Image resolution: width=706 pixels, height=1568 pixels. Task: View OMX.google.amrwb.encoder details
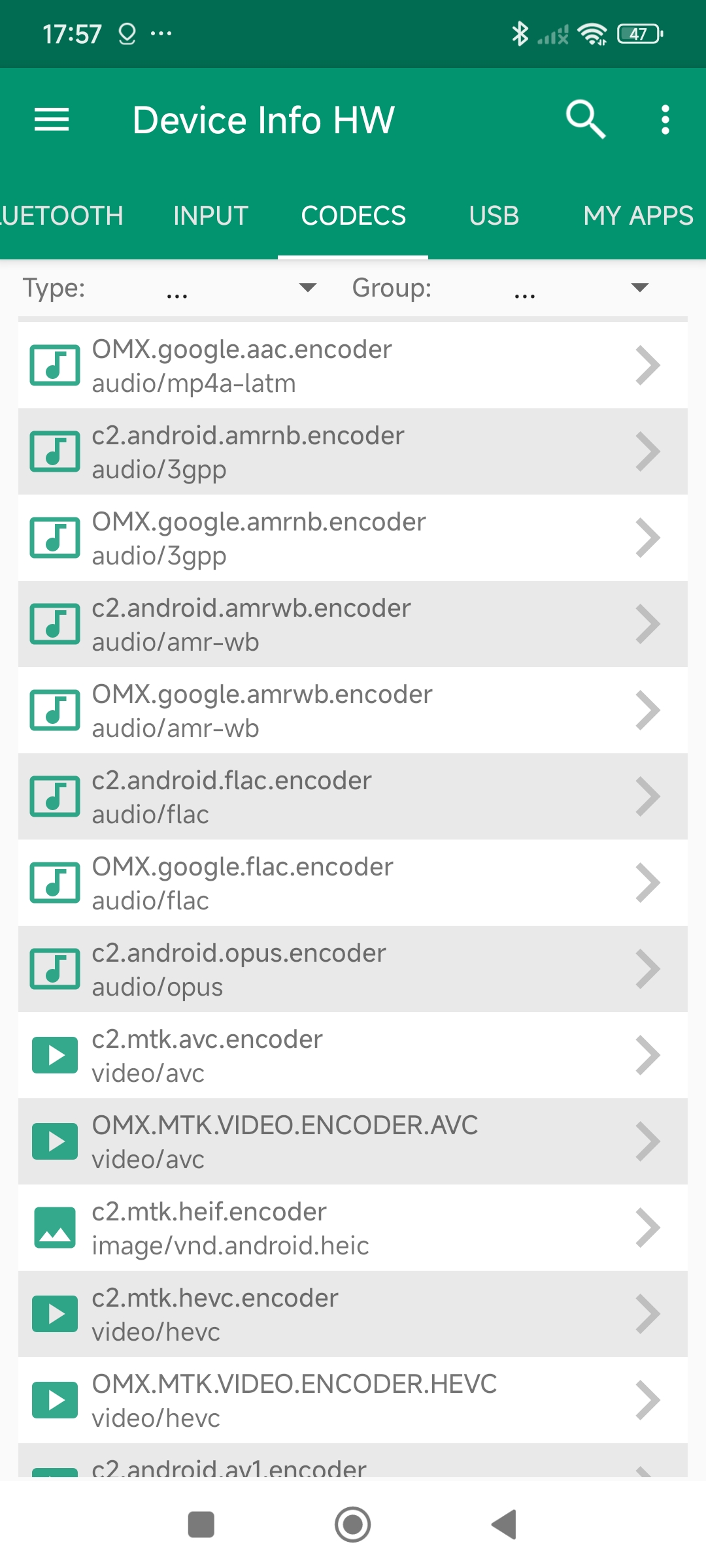(x=353, y=711)
